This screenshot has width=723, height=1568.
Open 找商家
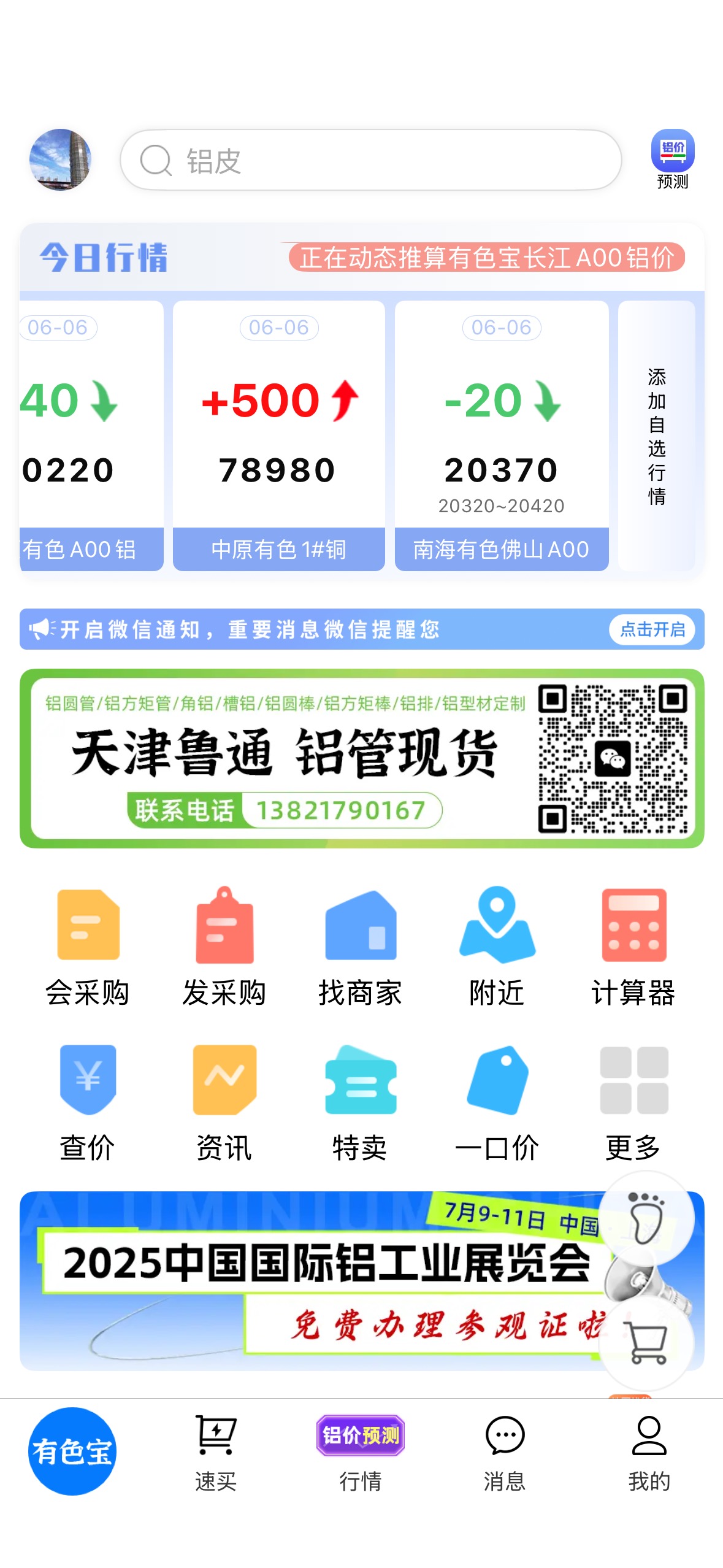click(361, 947)
